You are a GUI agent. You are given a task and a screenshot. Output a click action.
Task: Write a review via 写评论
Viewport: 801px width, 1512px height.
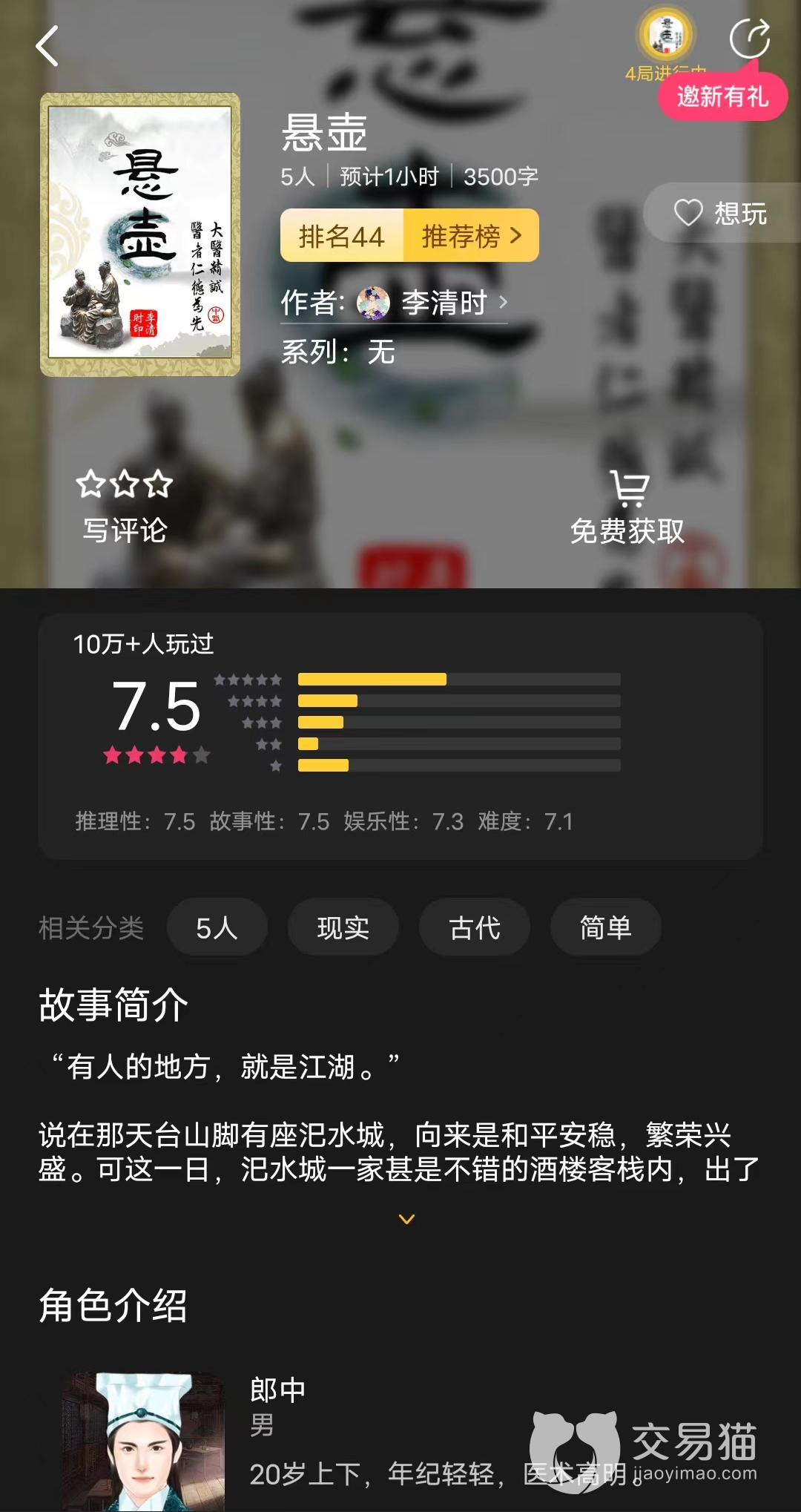pos(125,507)
